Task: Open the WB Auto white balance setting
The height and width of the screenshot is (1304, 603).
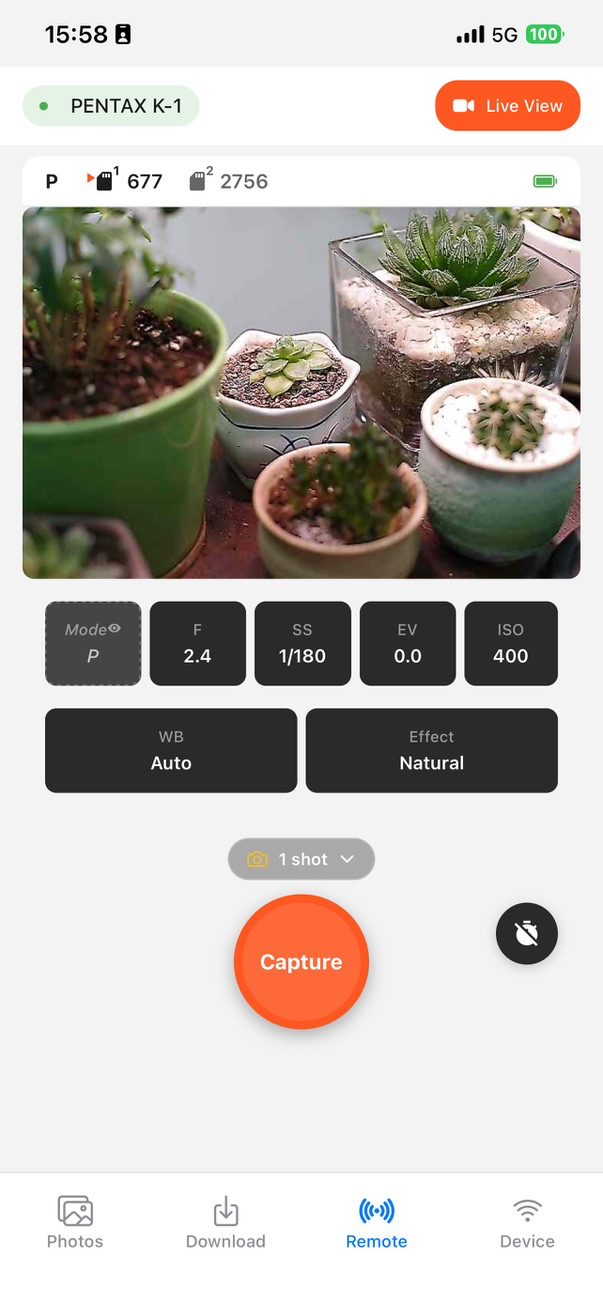Action: tap(171, 751)
